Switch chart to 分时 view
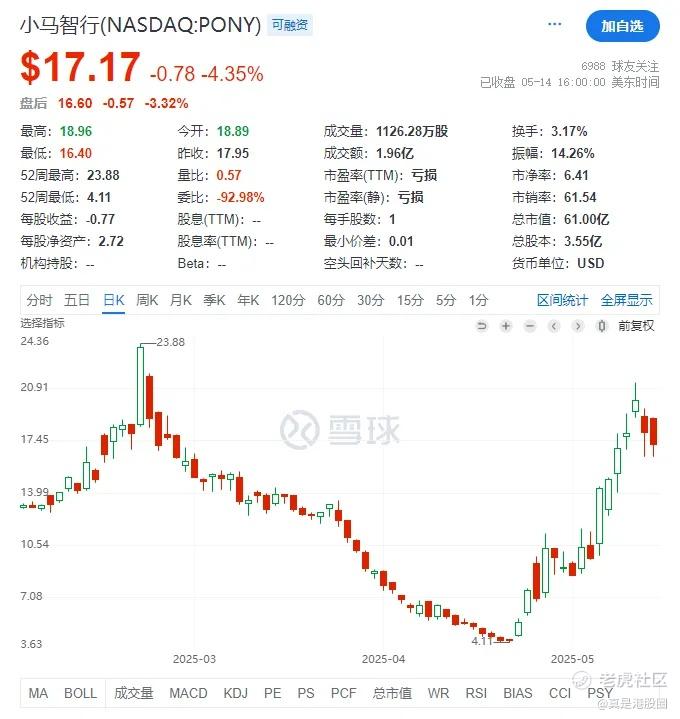 point(40,300)
